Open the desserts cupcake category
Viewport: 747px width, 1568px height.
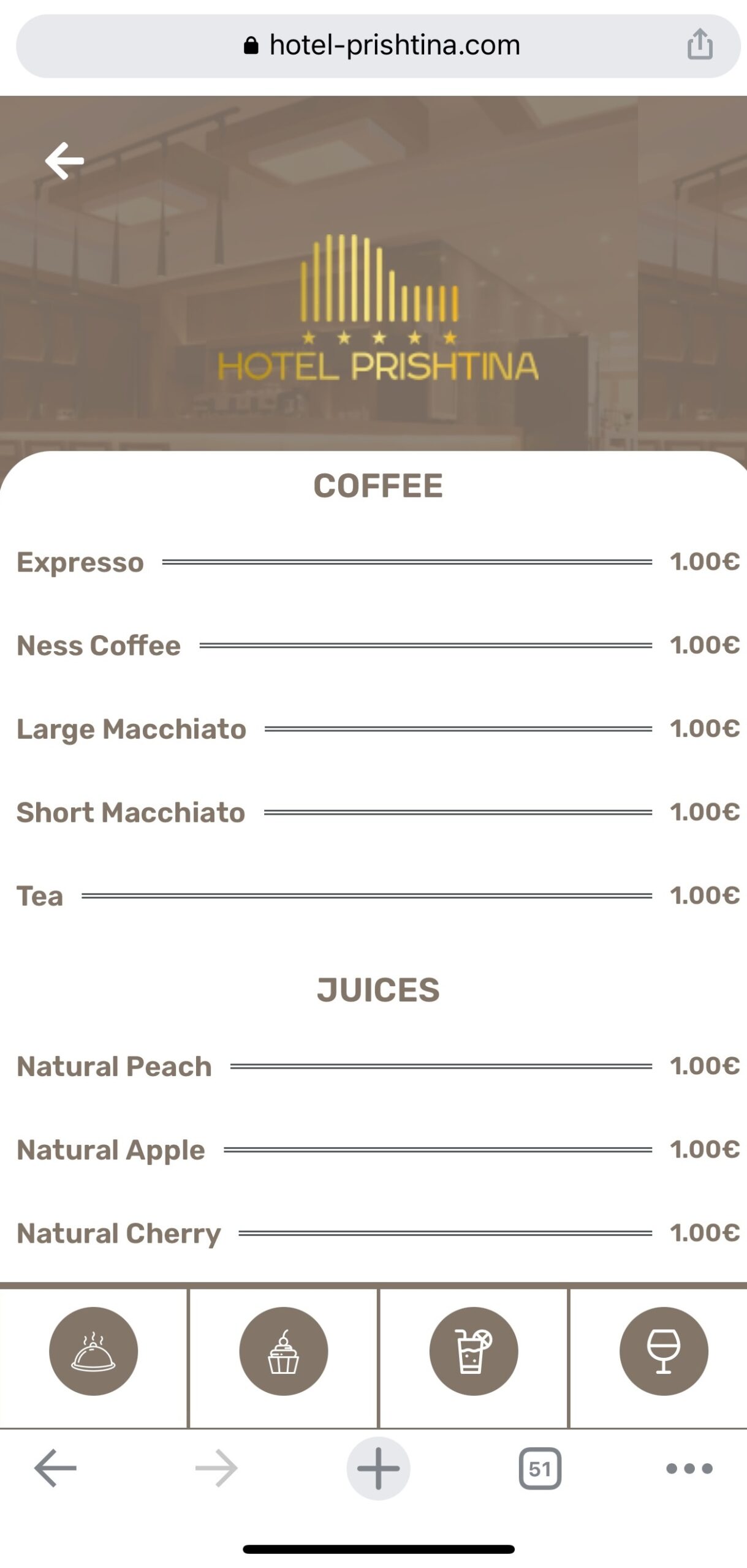click(x=283, y=1351)
